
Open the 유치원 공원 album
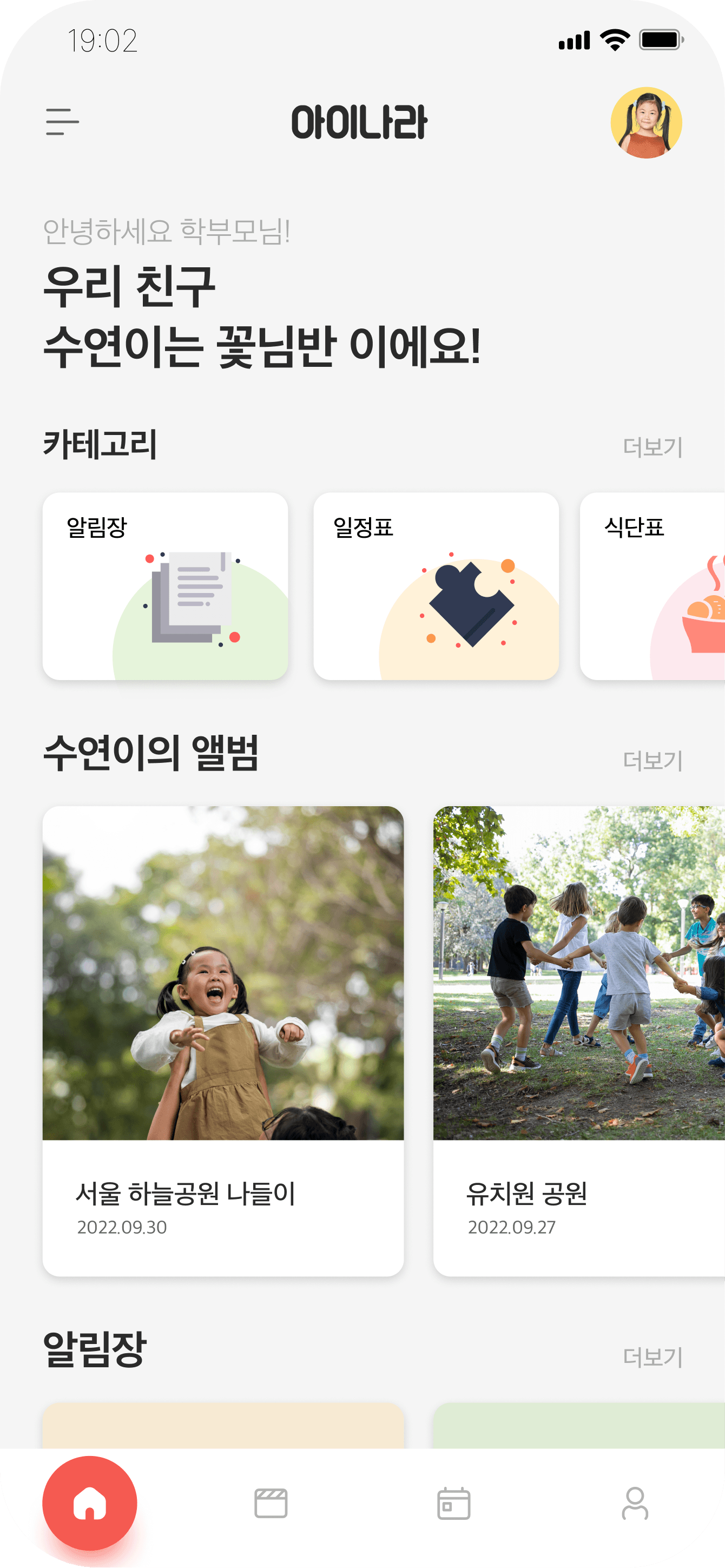[x=578, y=1041]
